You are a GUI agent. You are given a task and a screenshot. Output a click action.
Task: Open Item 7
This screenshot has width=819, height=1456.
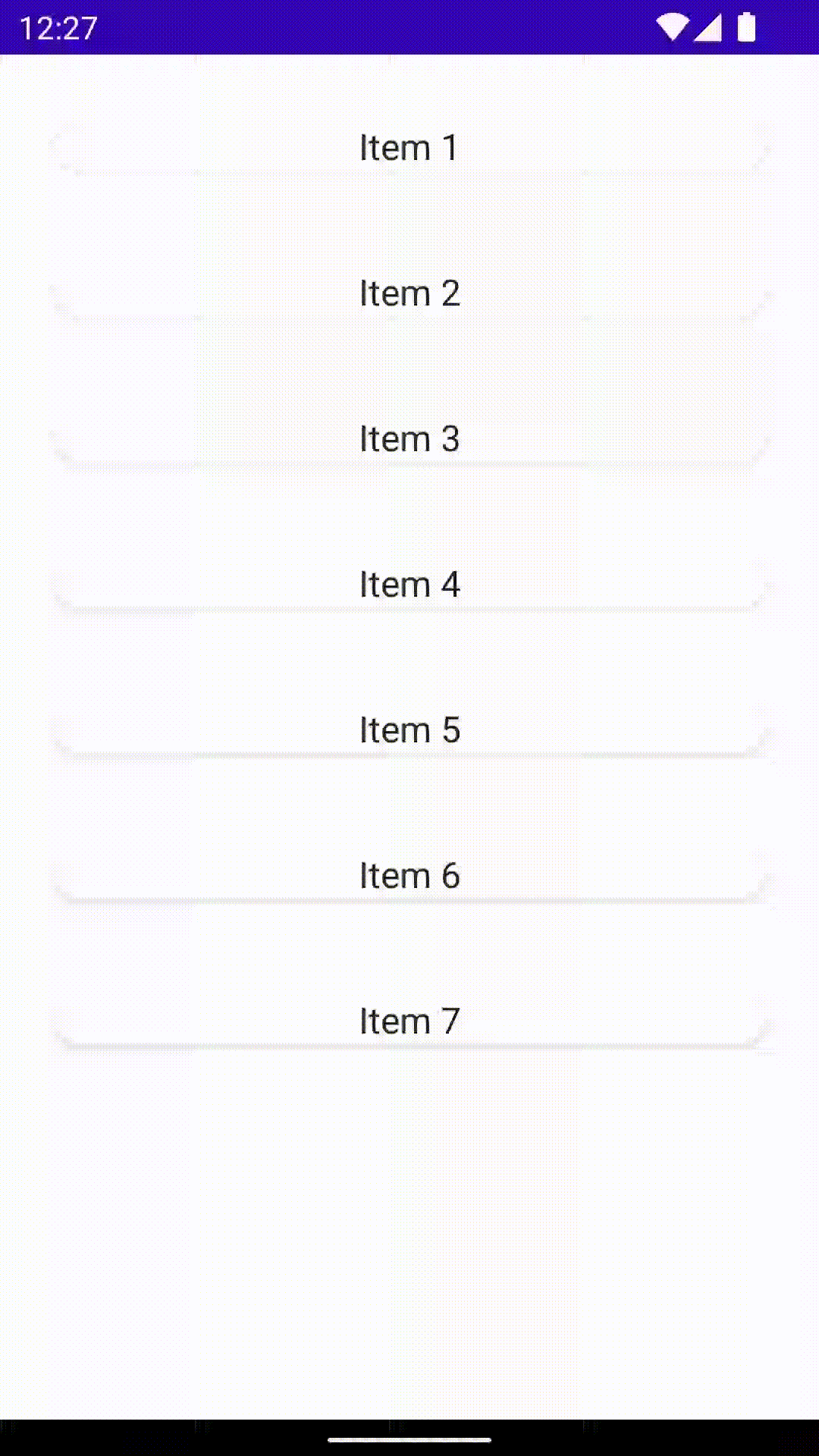pyautogui.click(x=409, y=1021)
